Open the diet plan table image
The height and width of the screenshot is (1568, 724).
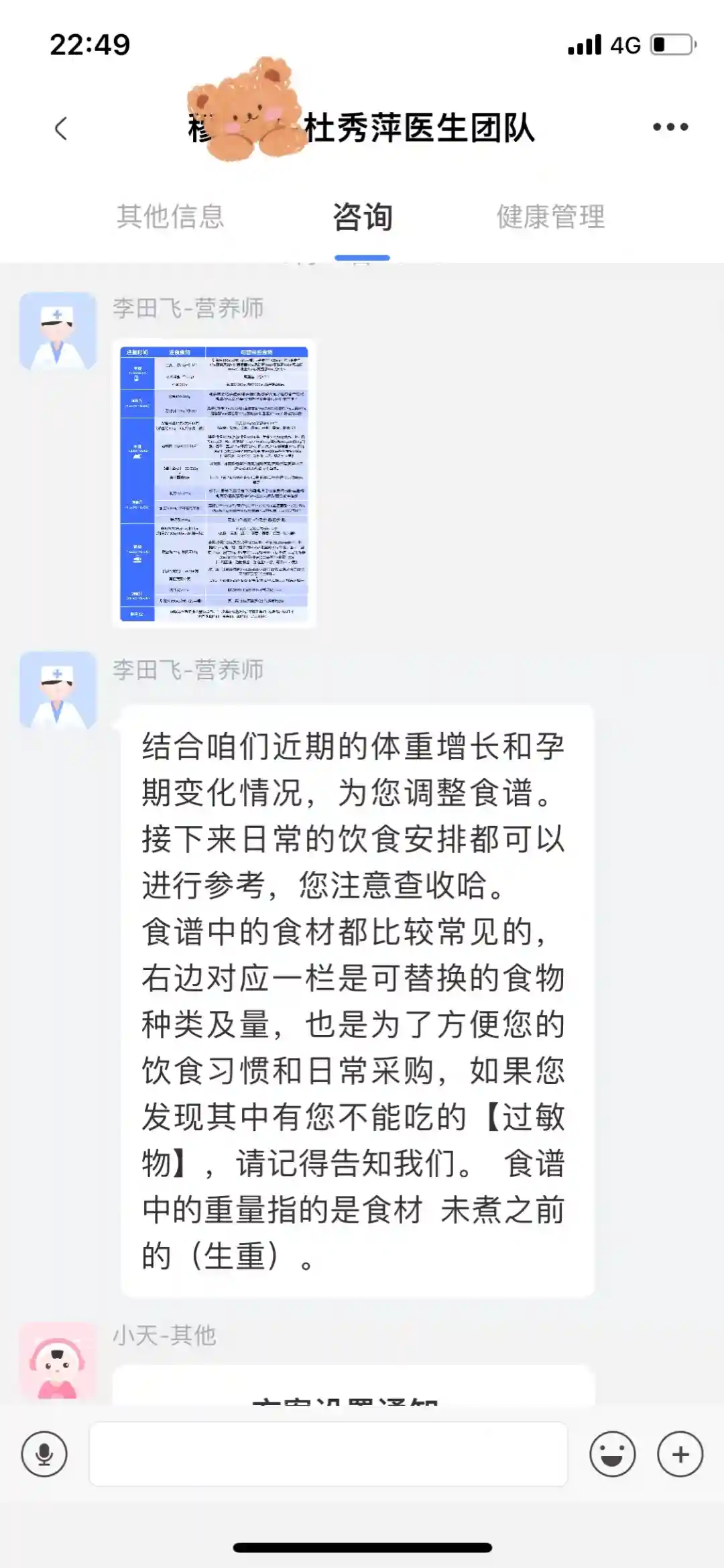coord(214,483)
